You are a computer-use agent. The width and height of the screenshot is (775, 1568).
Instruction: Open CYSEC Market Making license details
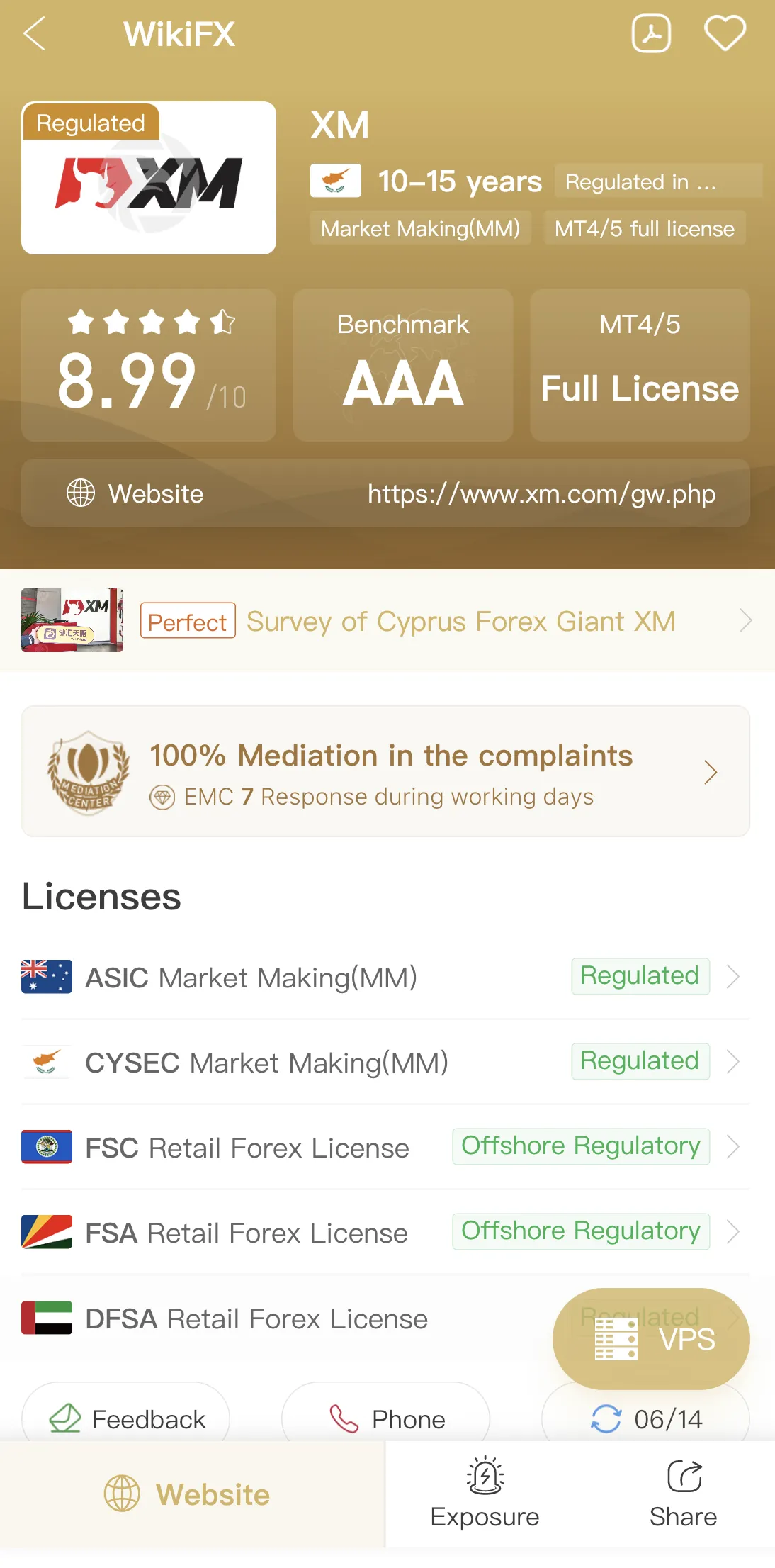(385, 1062)
